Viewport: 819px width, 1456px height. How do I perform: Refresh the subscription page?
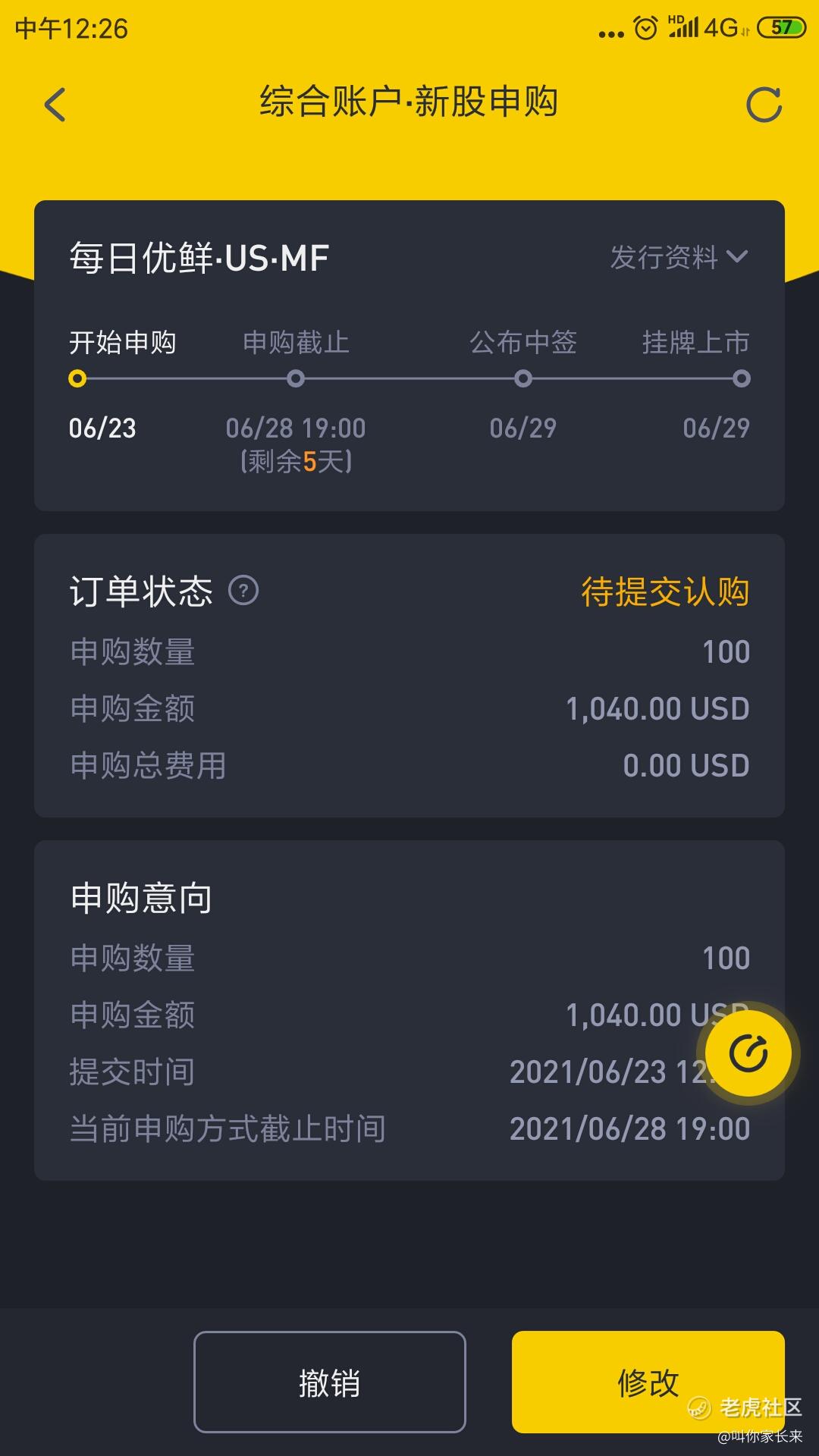pyautogui.click(x=763, y=105)
